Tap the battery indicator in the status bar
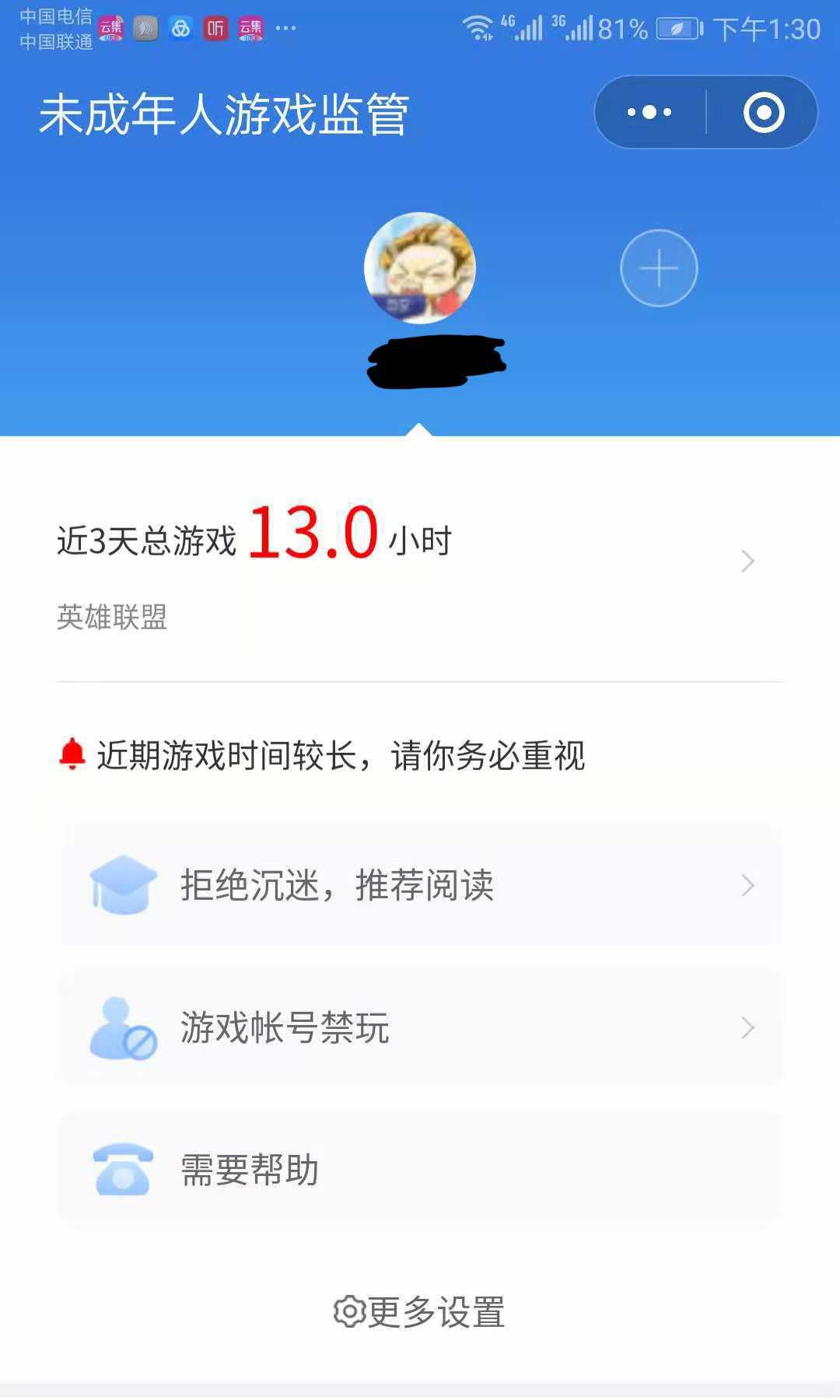 tap(670, 27)
